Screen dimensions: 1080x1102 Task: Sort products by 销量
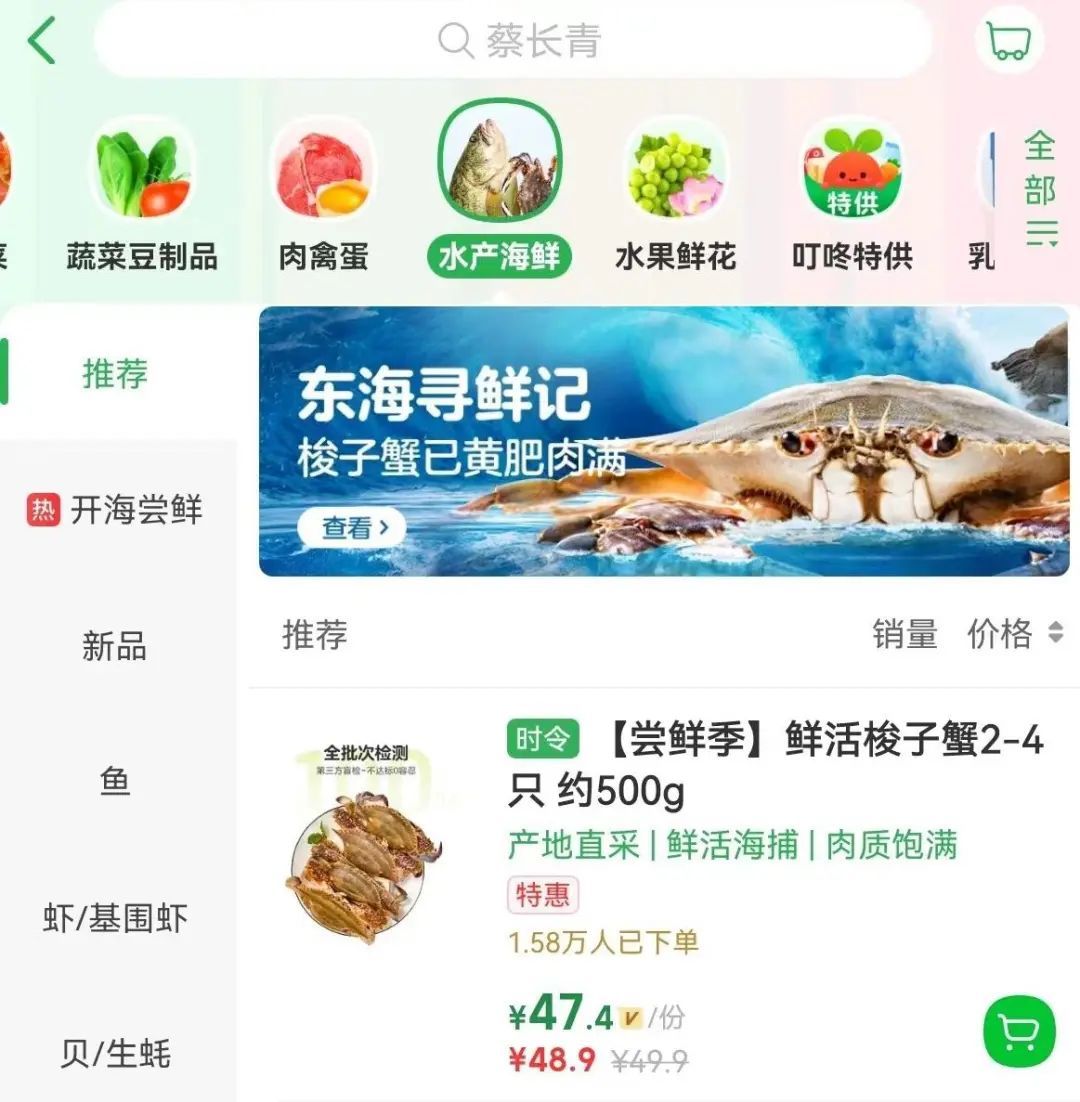[x=904, y=634]
